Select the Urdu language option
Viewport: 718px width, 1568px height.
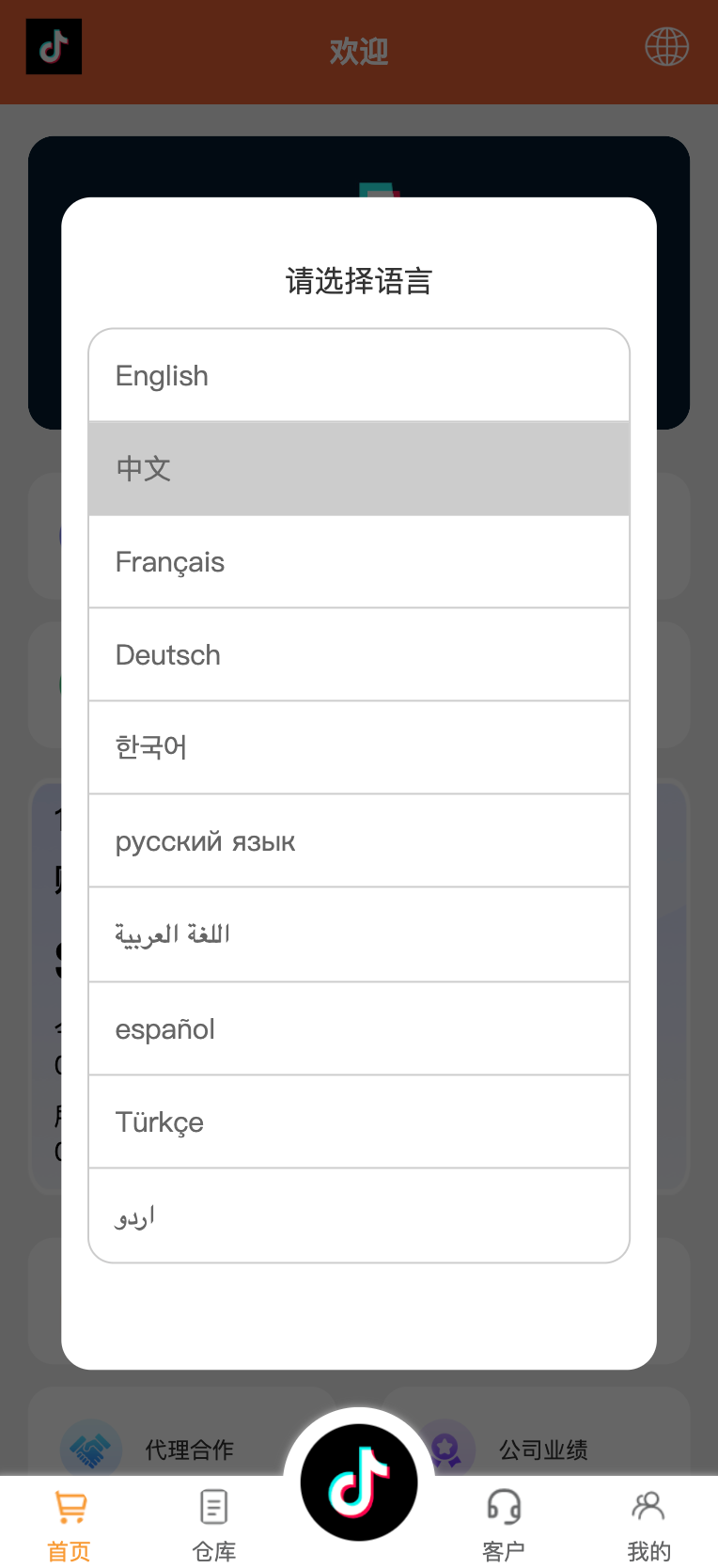(x=358, y=1215)
